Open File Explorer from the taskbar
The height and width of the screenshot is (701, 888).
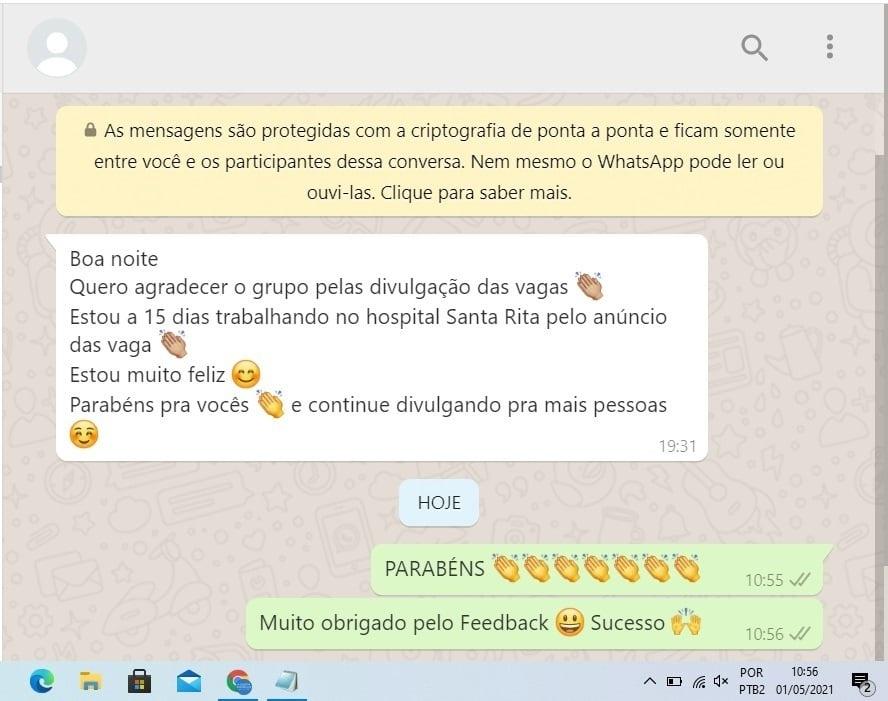coord(90,682)
